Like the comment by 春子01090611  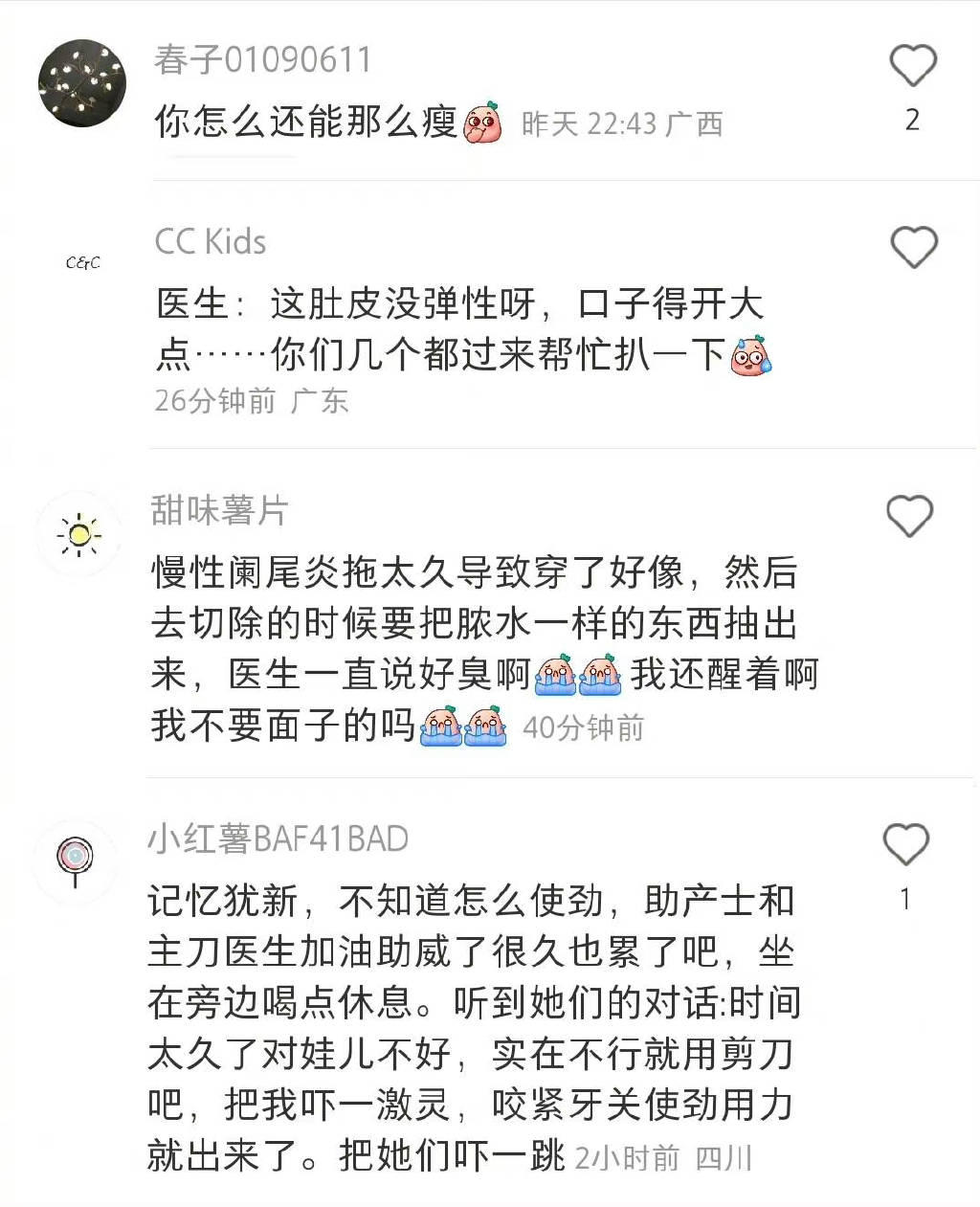click(x=912, y=67)
